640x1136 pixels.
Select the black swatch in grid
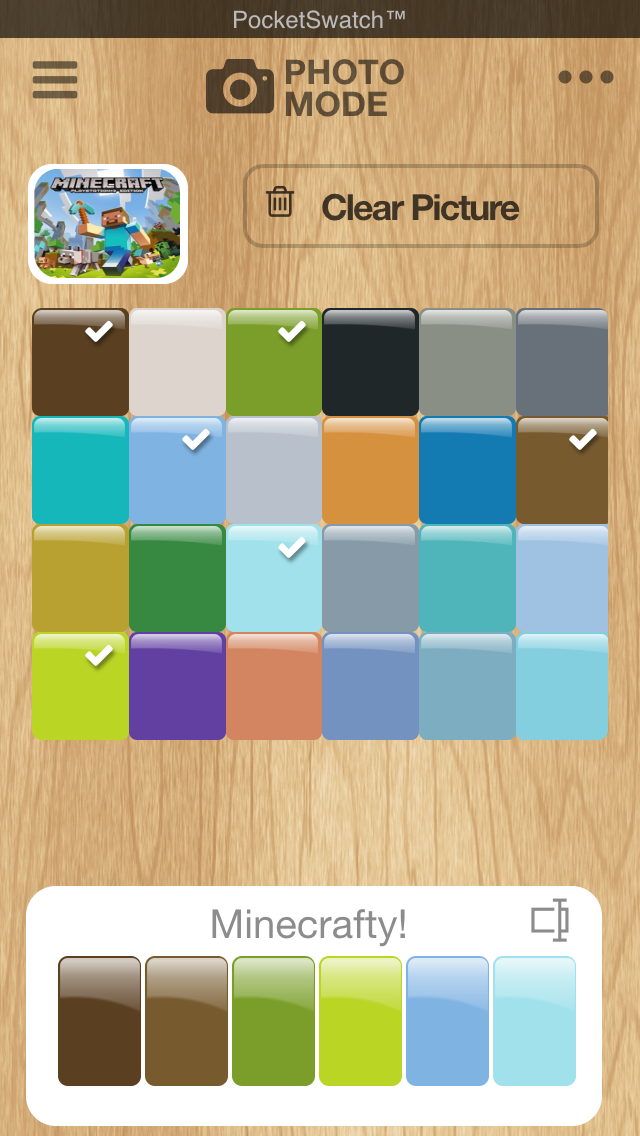[x=370, y=362]
